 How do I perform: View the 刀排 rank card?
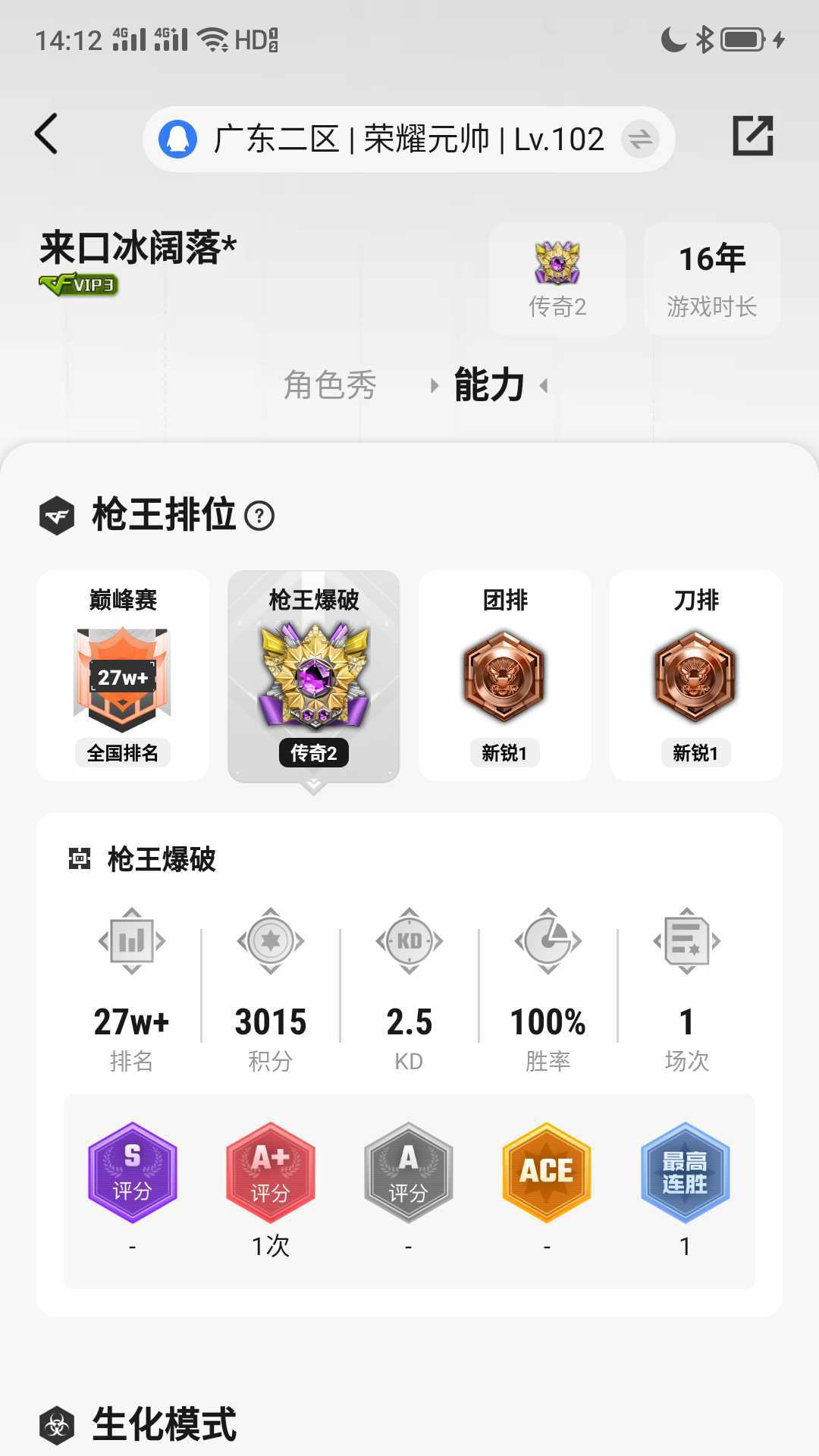(696, 676)
